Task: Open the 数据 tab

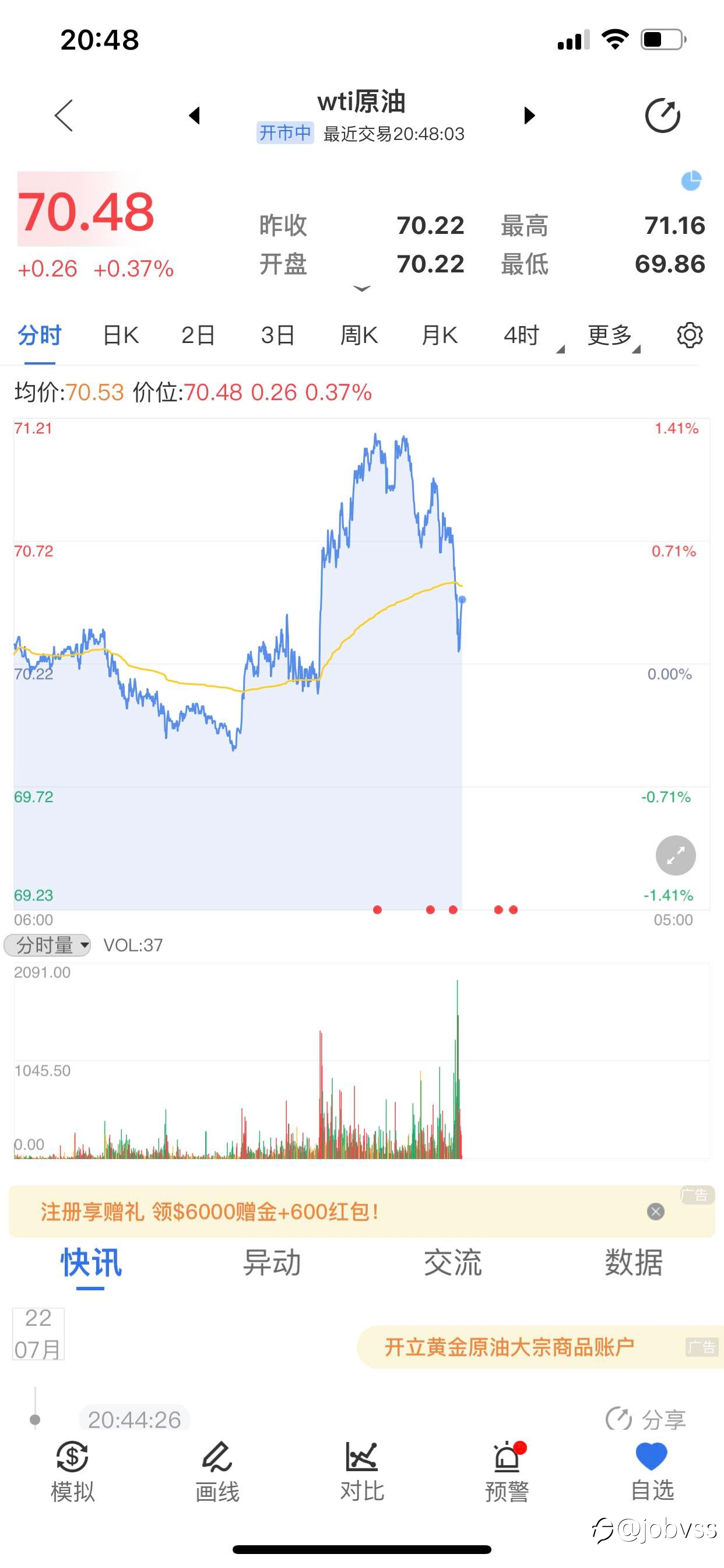Action: pos(633,1263)
